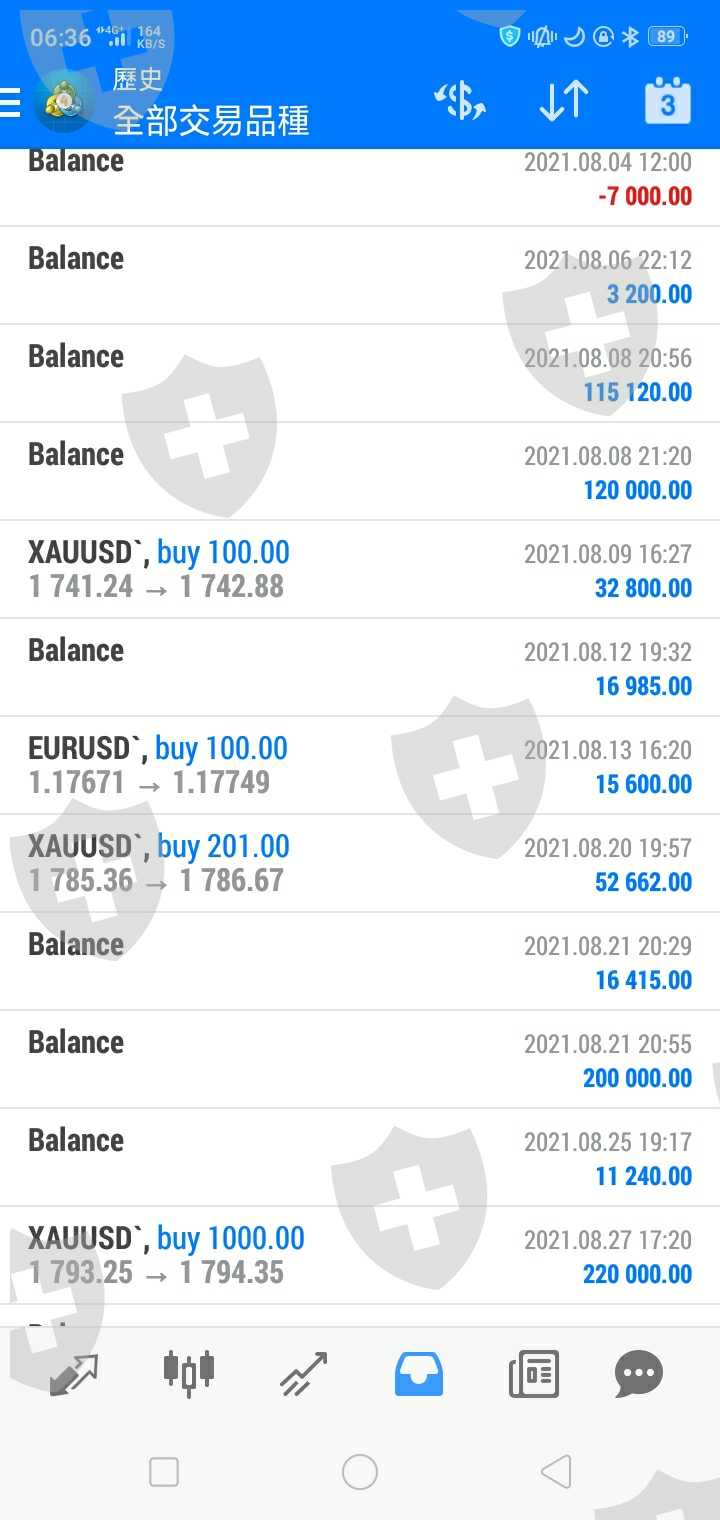Open the Balance entry of 200 000.00
The width and height of the screenshot is (720, 1520).
coord(360,1059)
